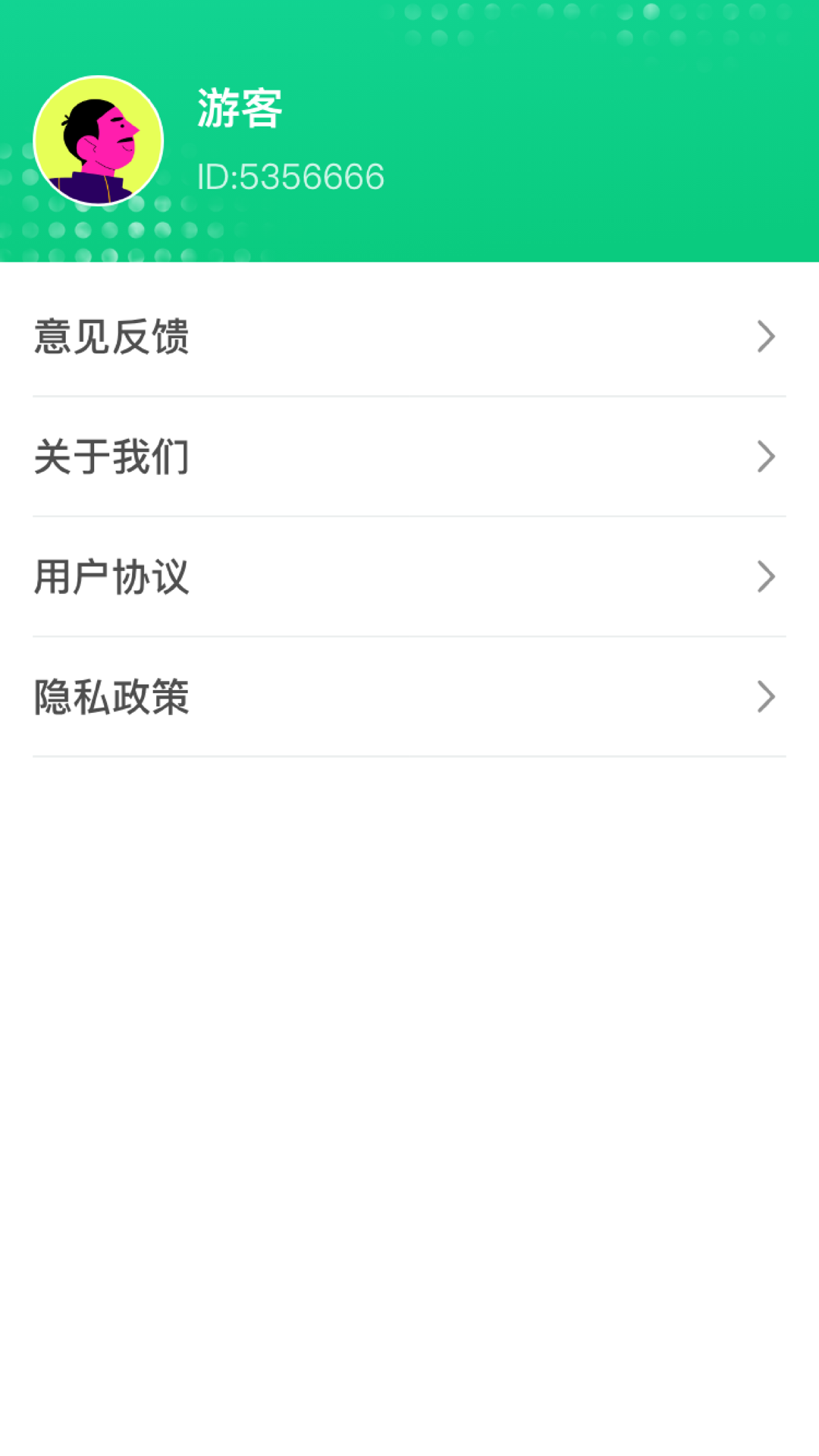Tap the 游客 username text
819x1456 pixels.
click(x=237, y=110)
